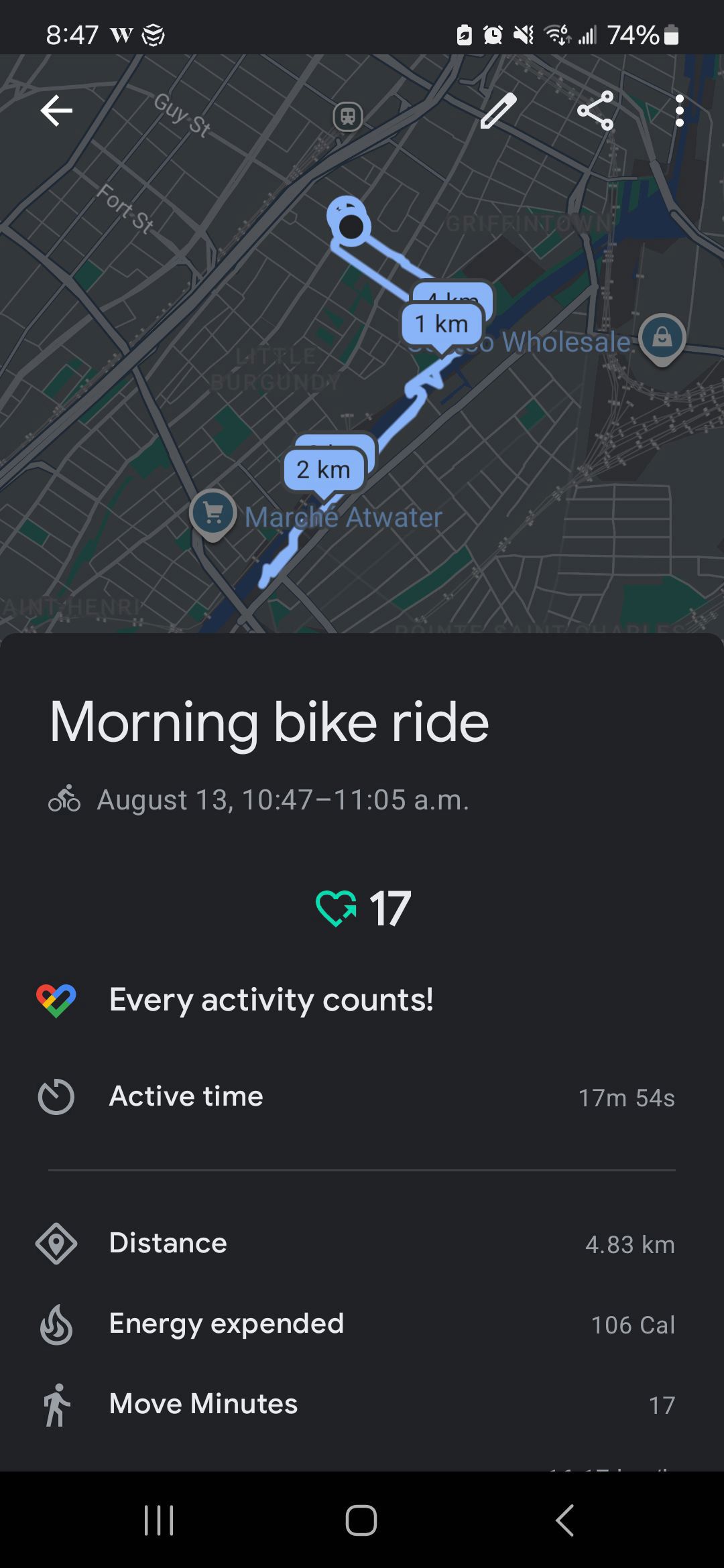
Task: Open recent apps from navigation bar
Action: (159, 1520)
